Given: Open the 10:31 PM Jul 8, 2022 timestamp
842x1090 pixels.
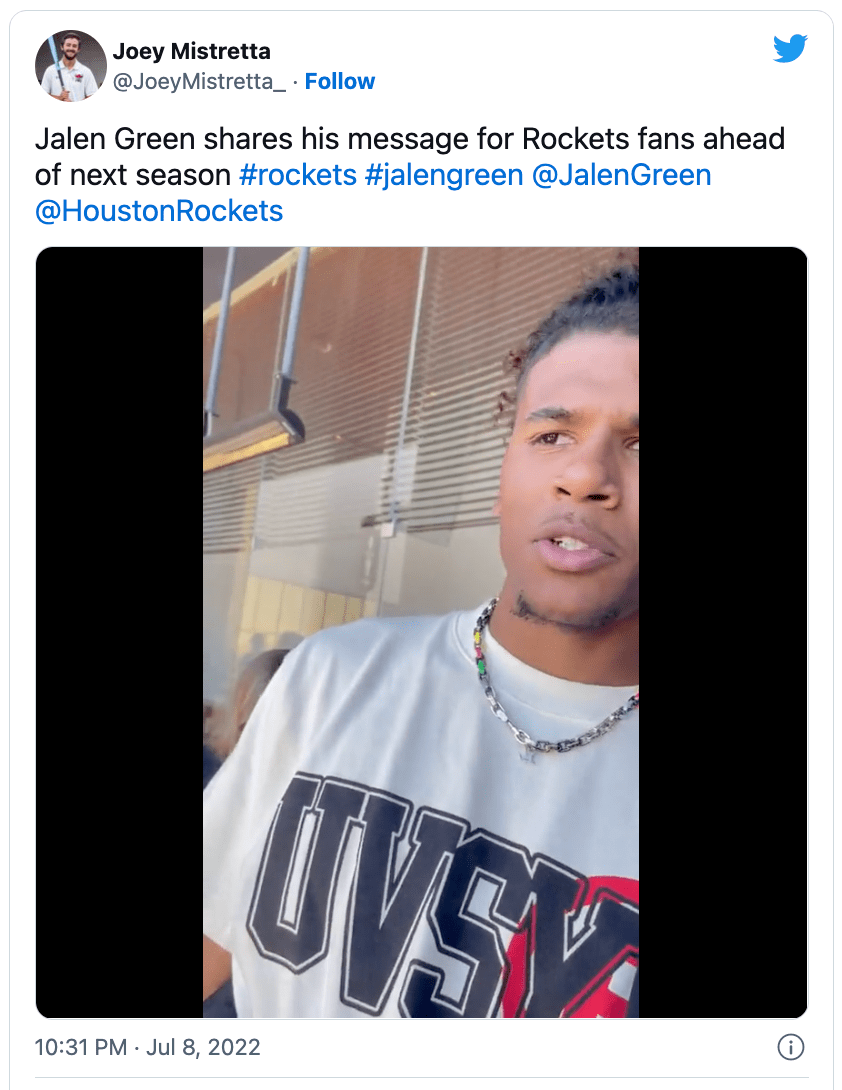Looking at the screenshot, I should pos(147,1047).
